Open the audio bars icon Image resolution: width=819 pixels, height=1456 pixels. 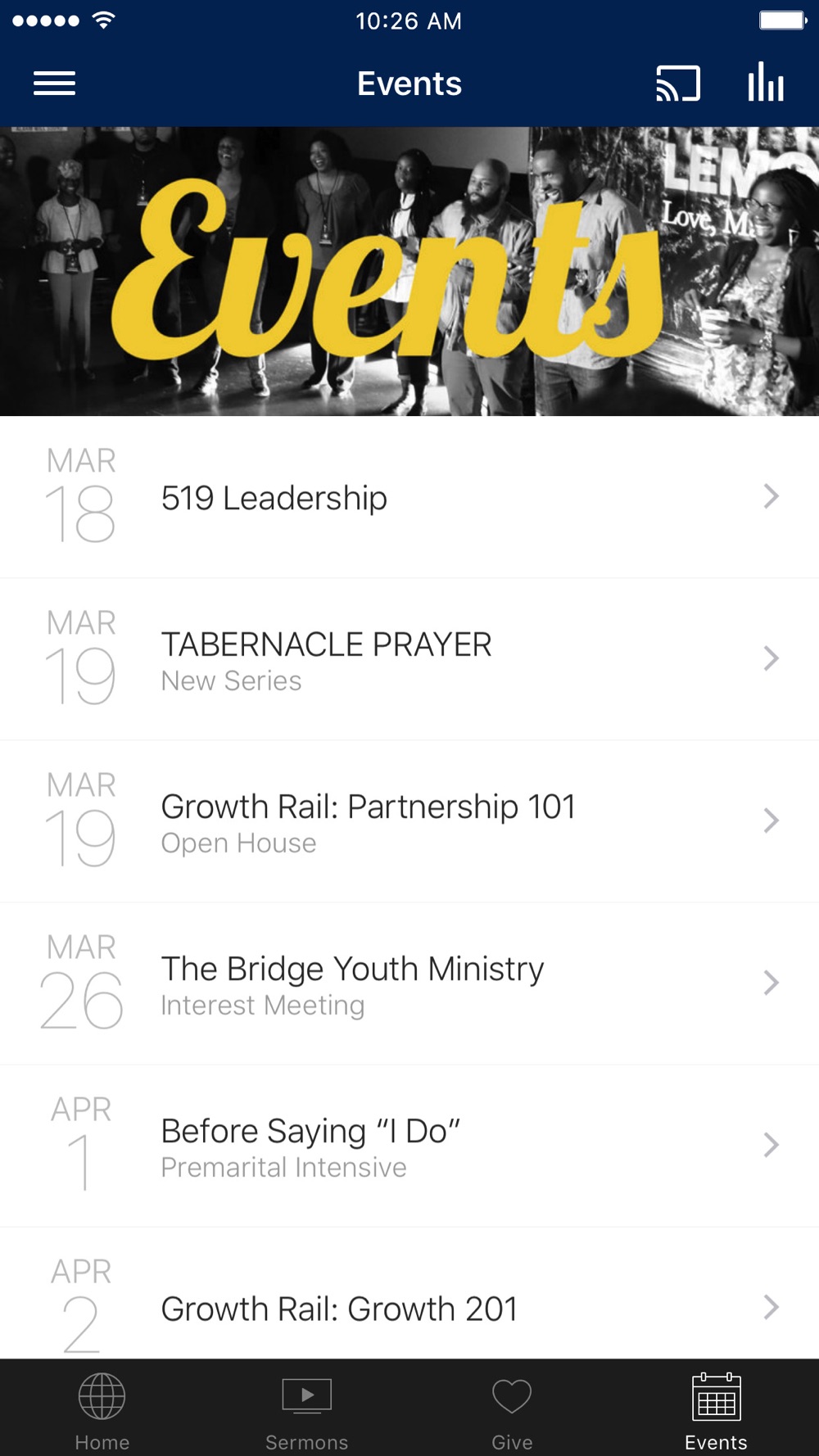(765, 84)
